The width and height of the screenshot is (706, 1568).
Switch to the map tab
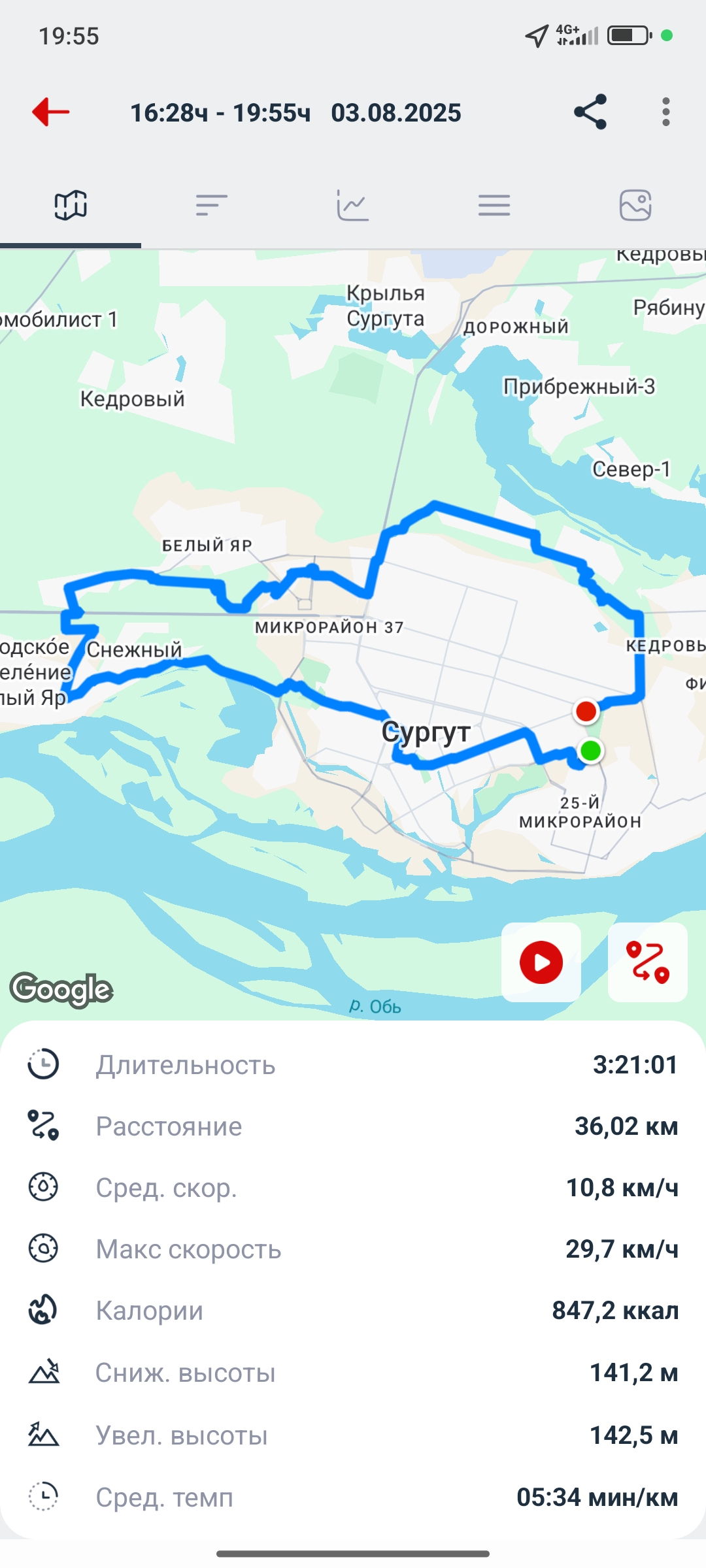click(x=71, y=205)
